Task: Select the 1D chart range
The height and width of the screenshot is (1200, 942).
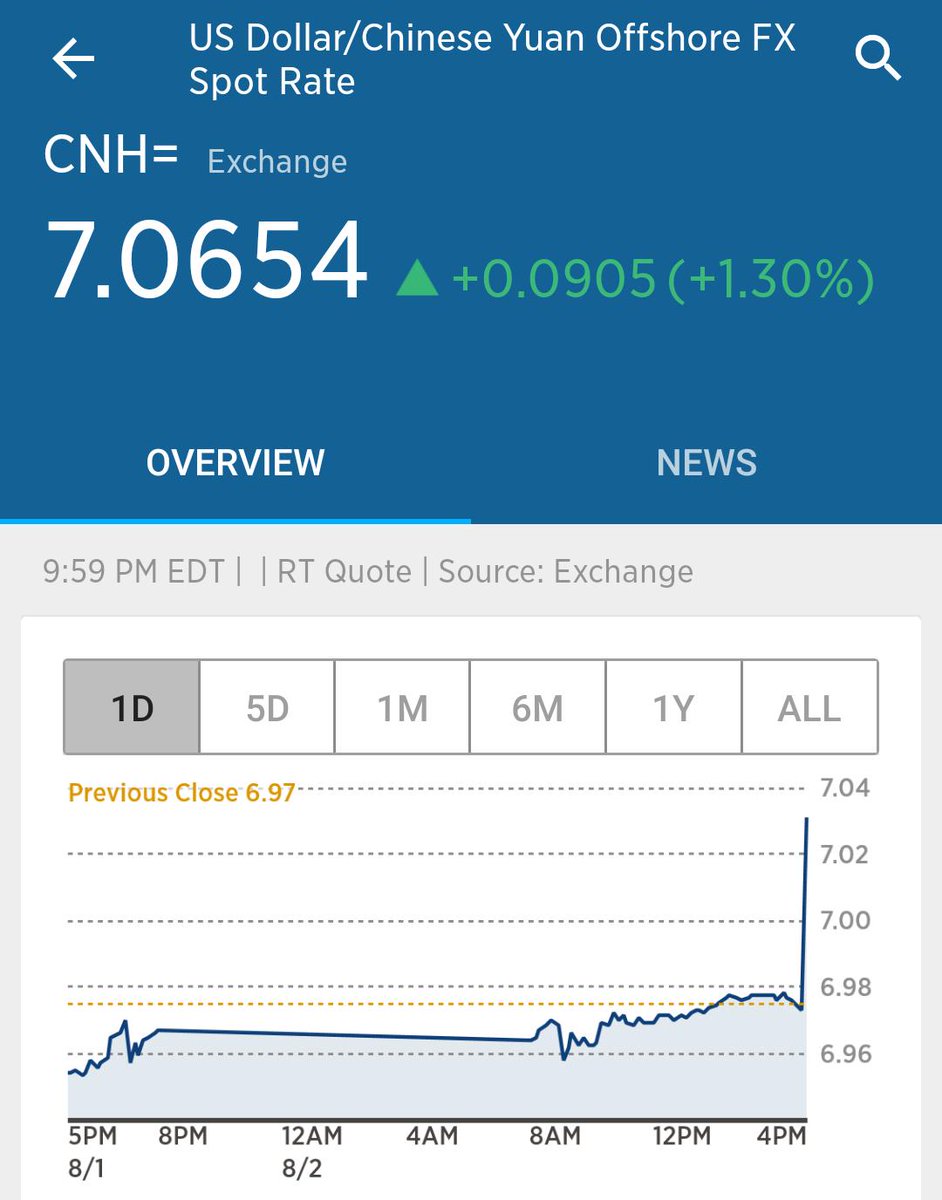Action: pyautogui.click(x=132, y=707)
